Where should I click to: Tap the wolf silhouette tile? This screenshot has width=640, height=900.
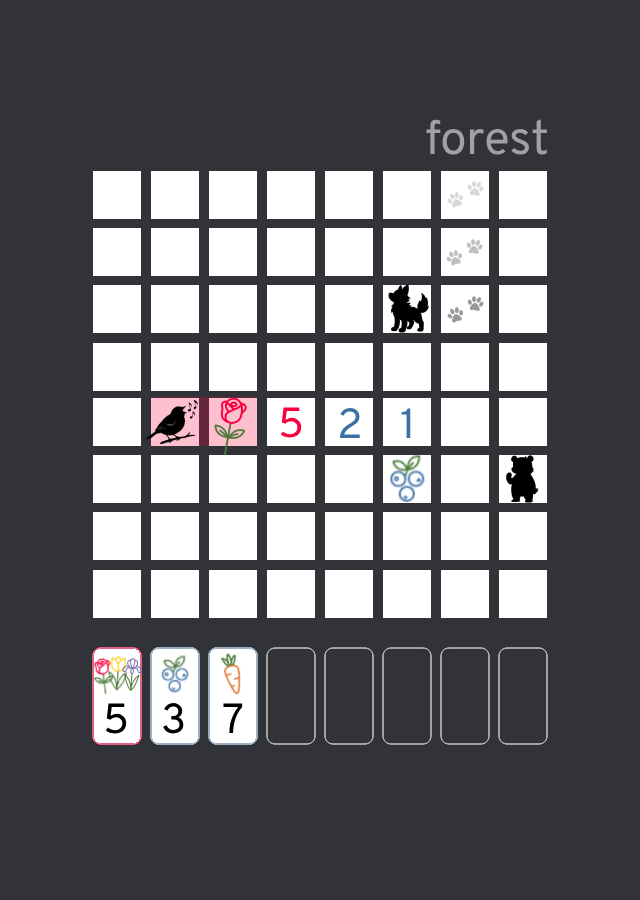point(407,309)
